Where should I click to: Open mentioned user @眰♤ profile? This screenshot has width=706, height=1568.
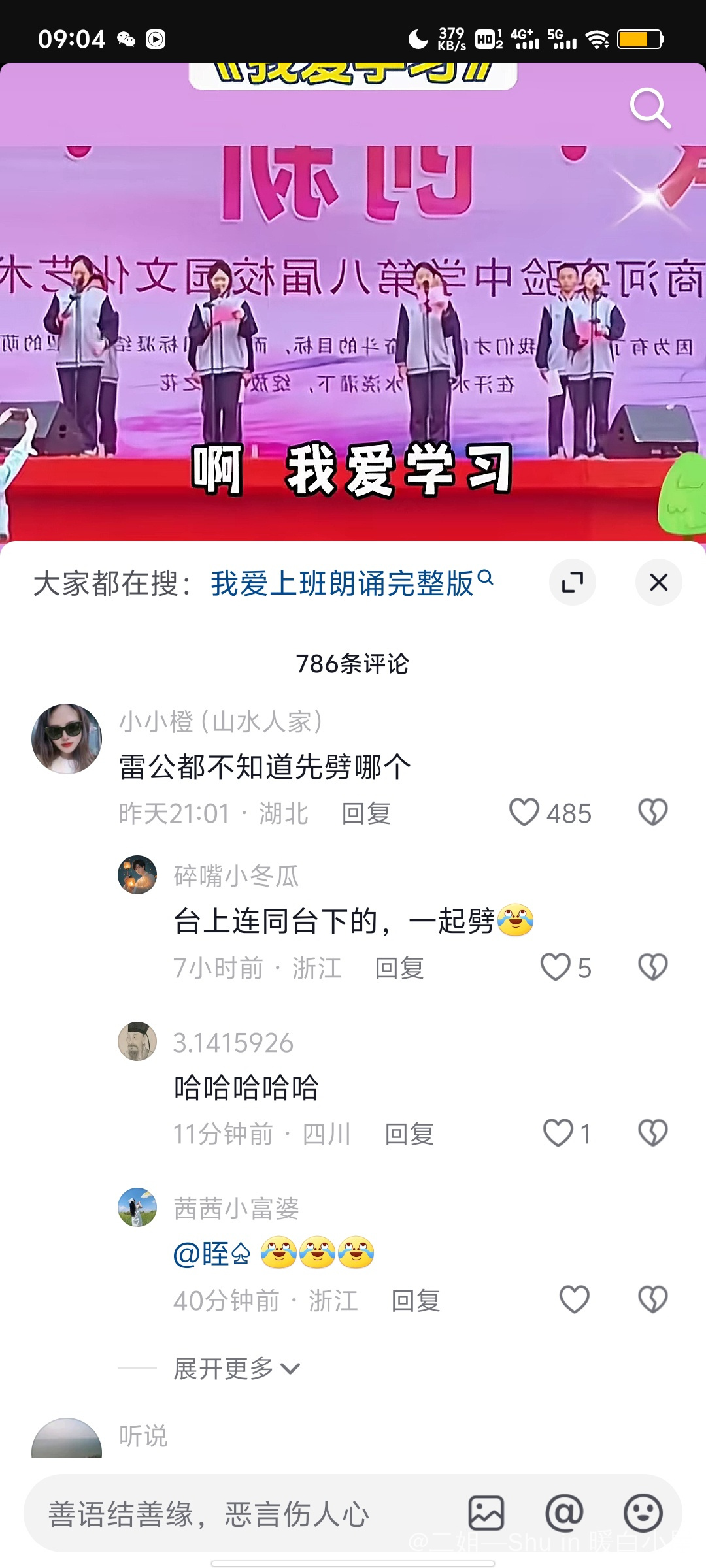click(212, 1254)
